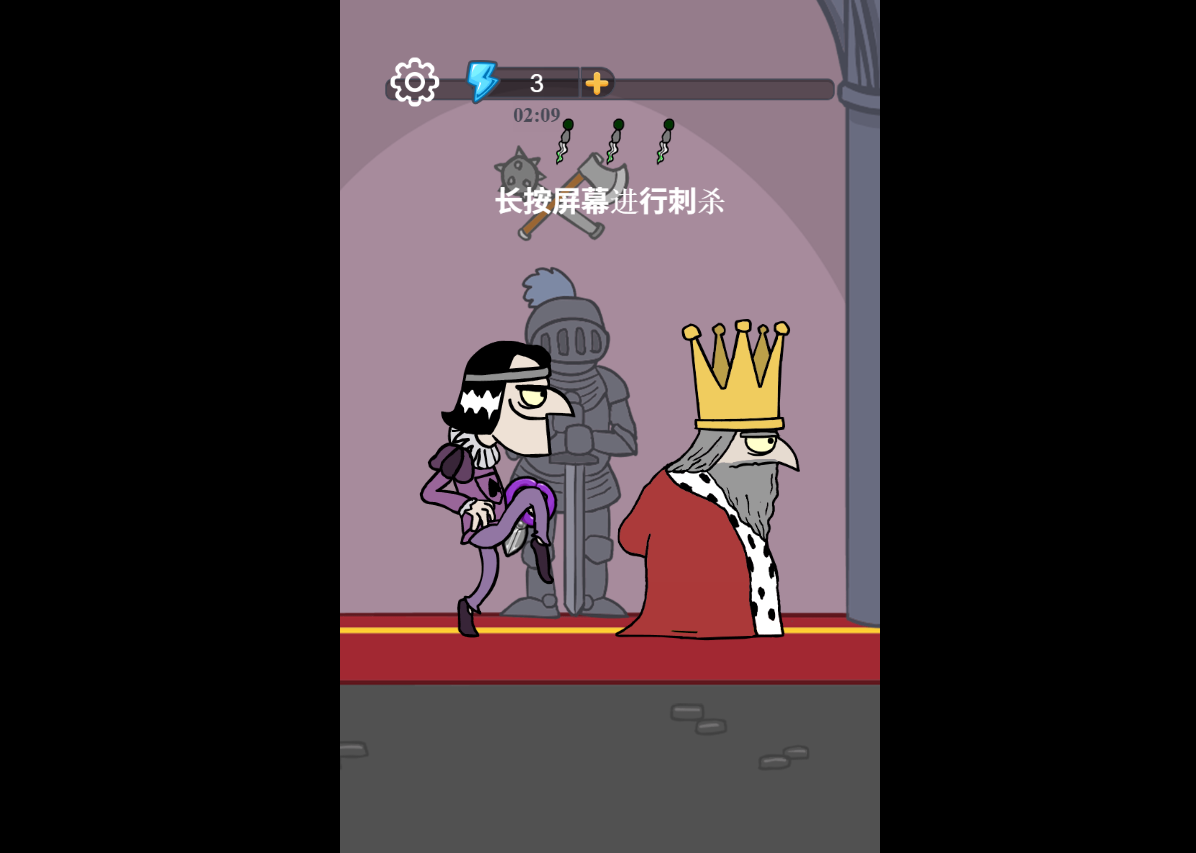Open the settings gear

click(x=415, y=82)
